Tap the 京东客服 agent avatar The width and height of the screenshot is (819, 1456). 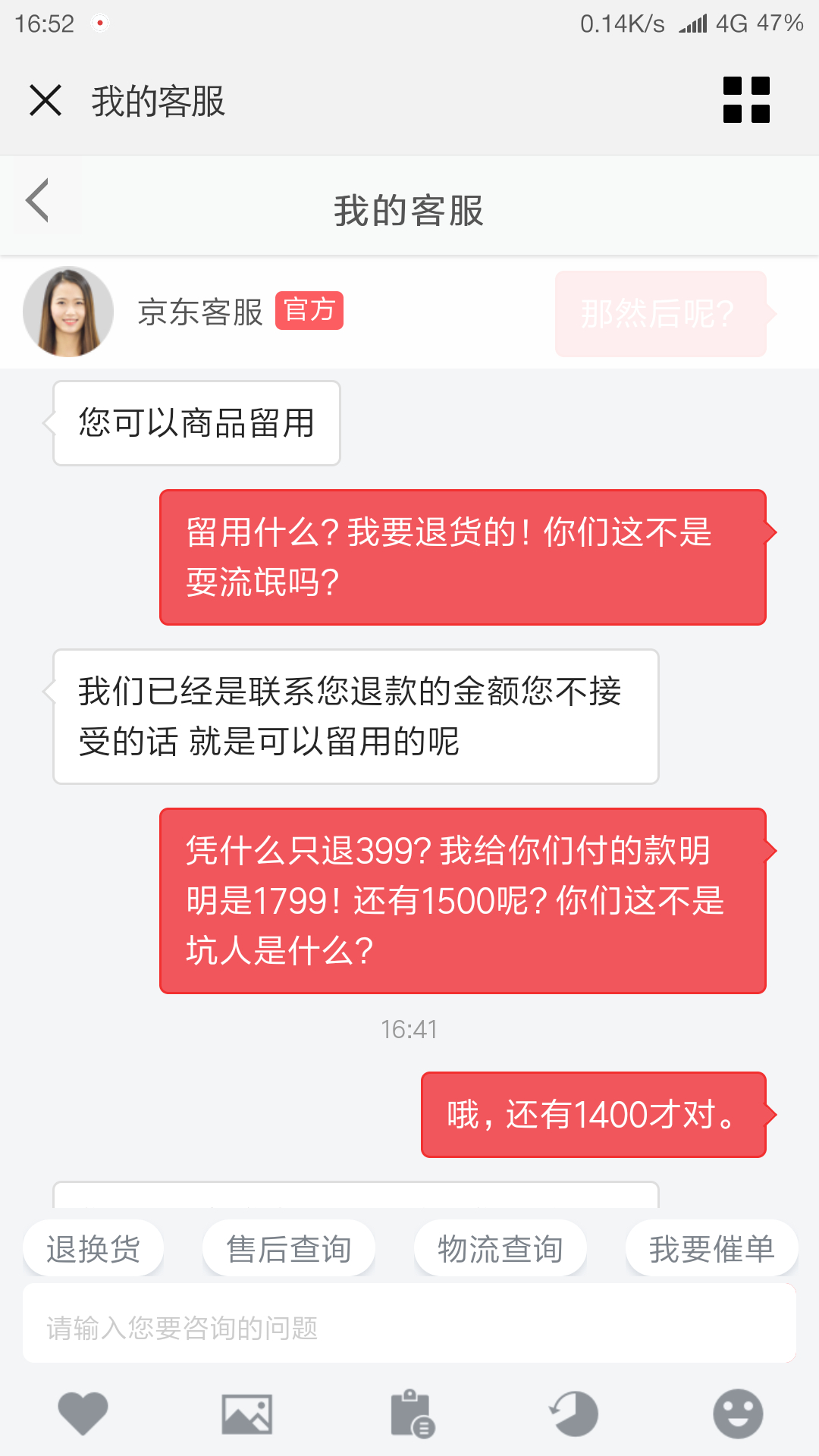[68, 312]
